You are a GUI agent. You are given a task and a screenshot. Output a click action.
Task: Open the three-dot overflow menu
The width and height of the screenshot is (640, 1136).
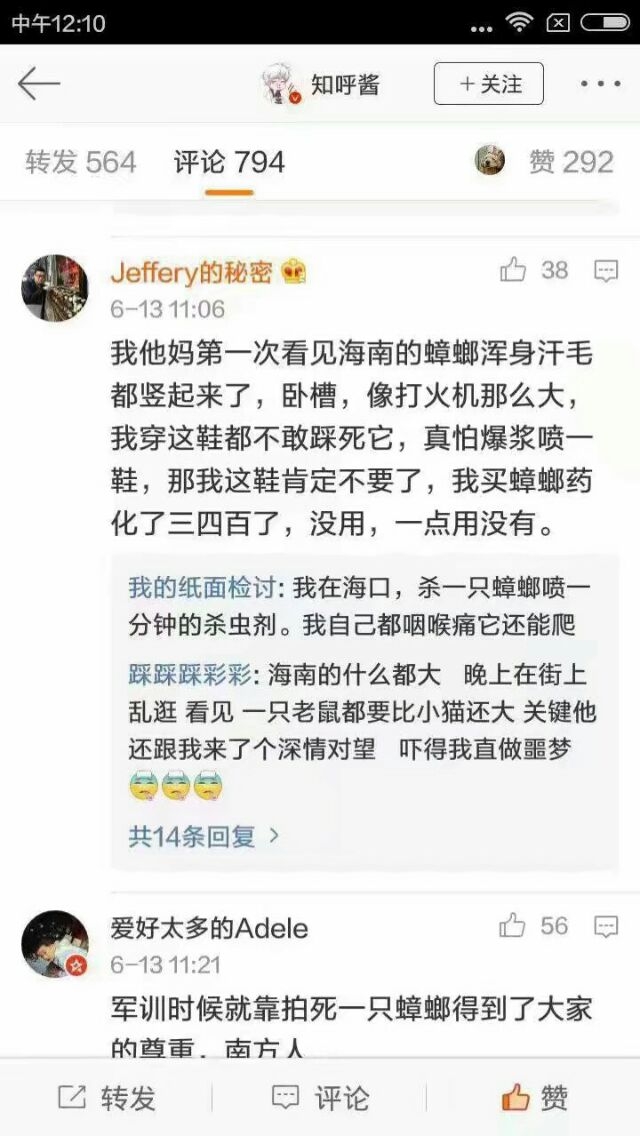point(600,84)
